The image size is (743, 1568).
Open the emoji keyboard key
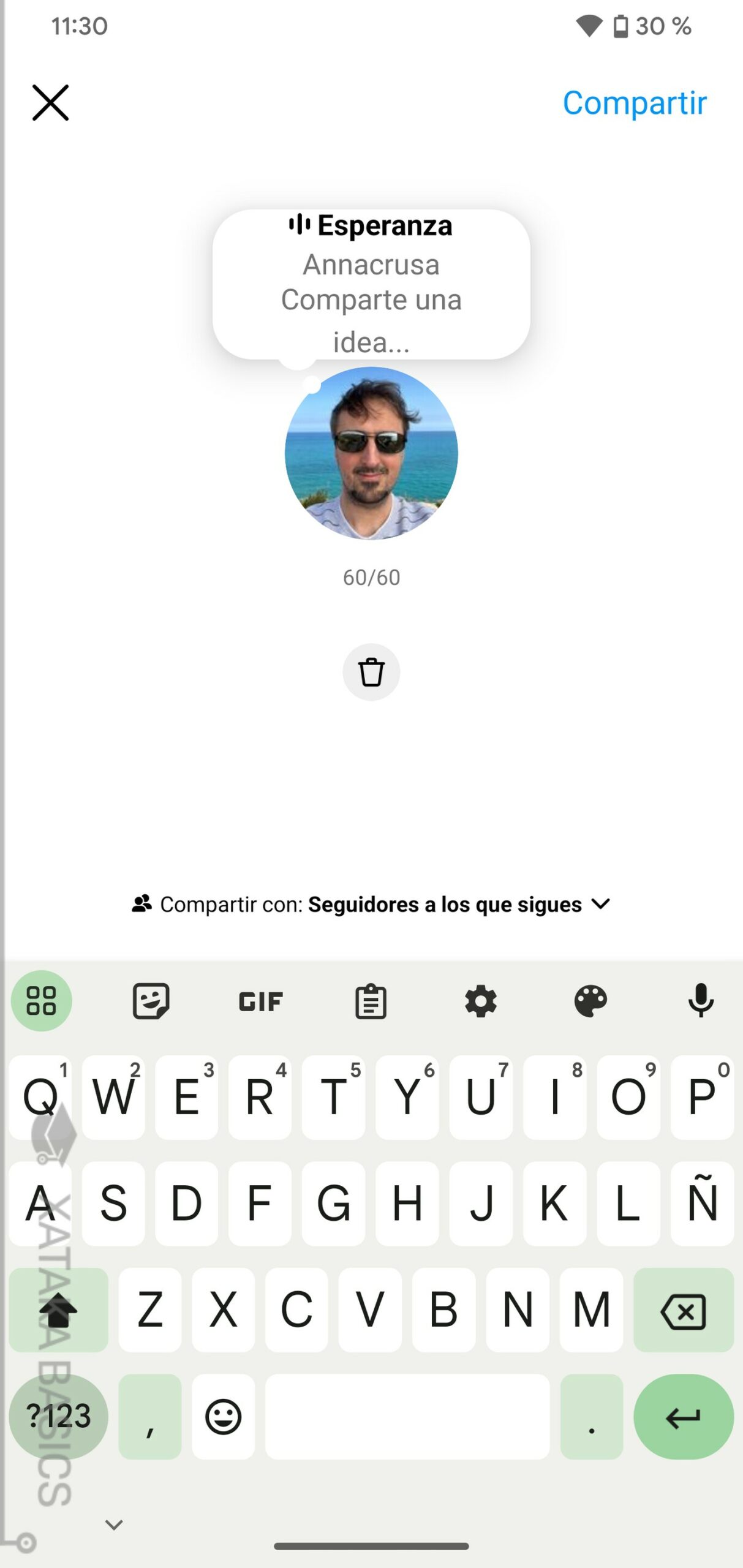tap(223, 1416)
